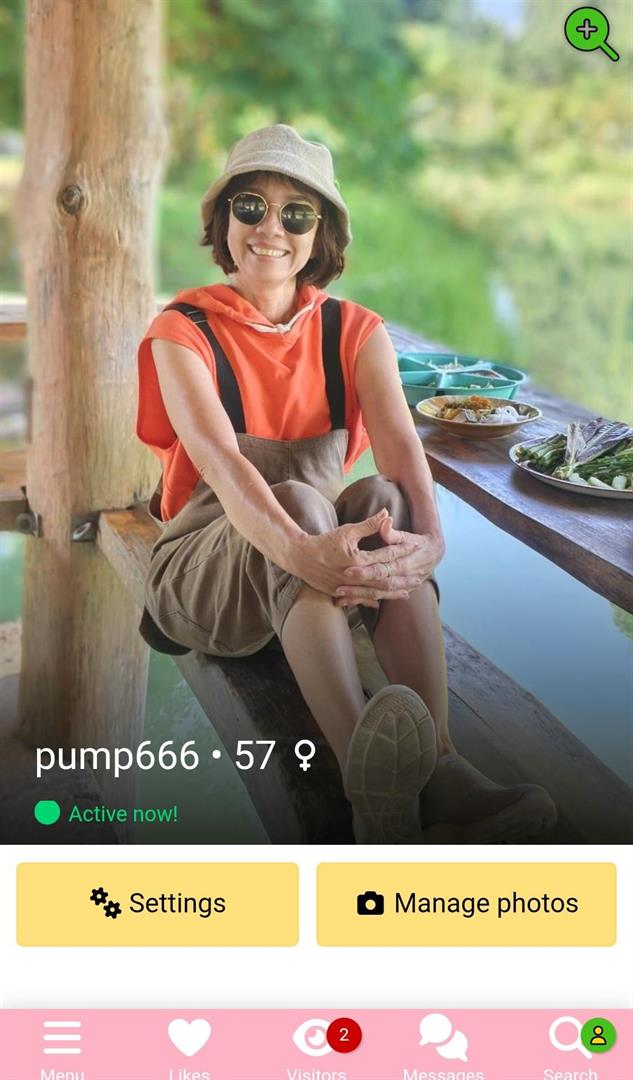Switch to the Likes tab
The image size is (633, 1080).
point(189,1045)
